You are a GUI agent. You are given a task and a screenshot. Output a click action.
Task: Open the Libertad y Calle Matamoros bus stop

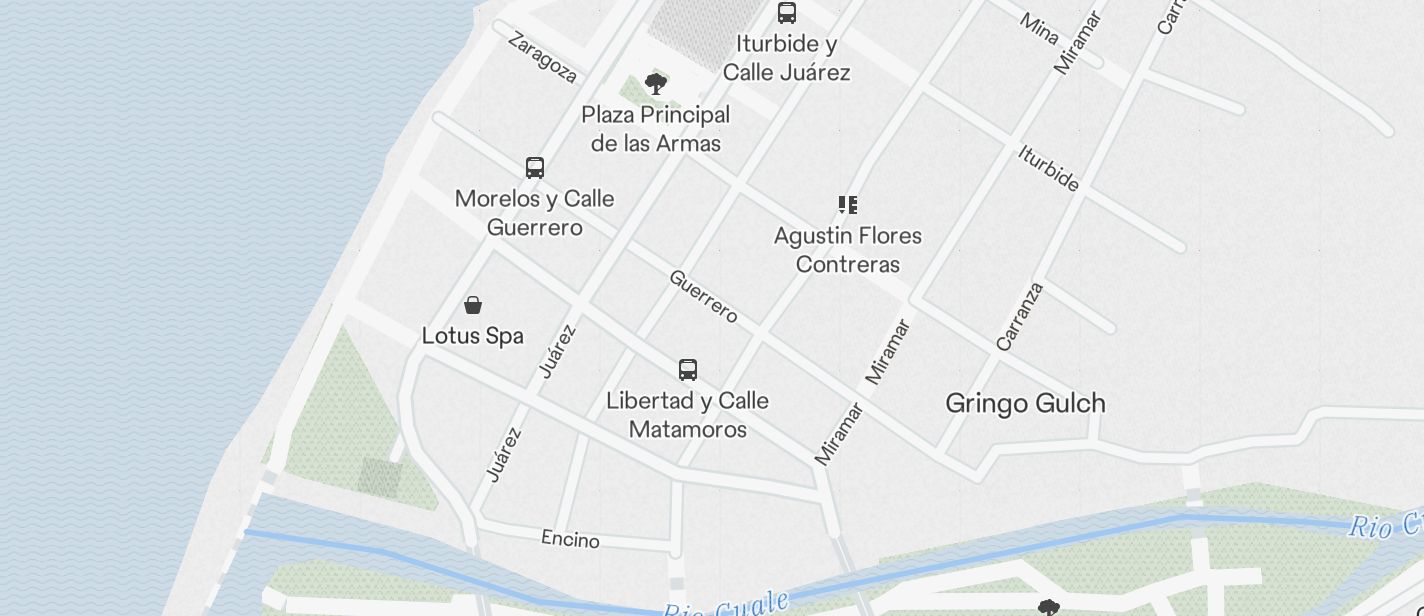tap(688, 370)
